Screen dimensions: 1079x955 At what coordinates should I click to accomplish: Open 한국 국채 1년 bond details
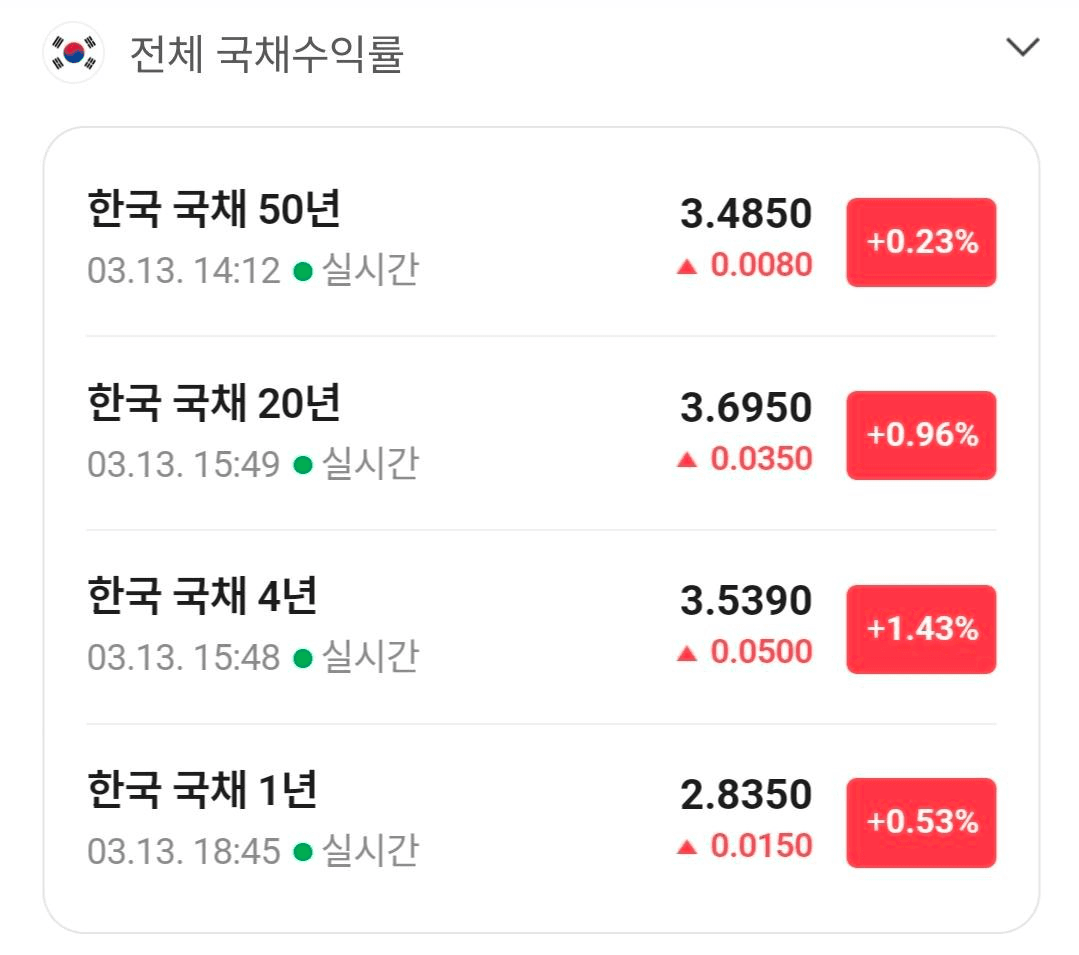pyautogui.click(x=203, y=791)
